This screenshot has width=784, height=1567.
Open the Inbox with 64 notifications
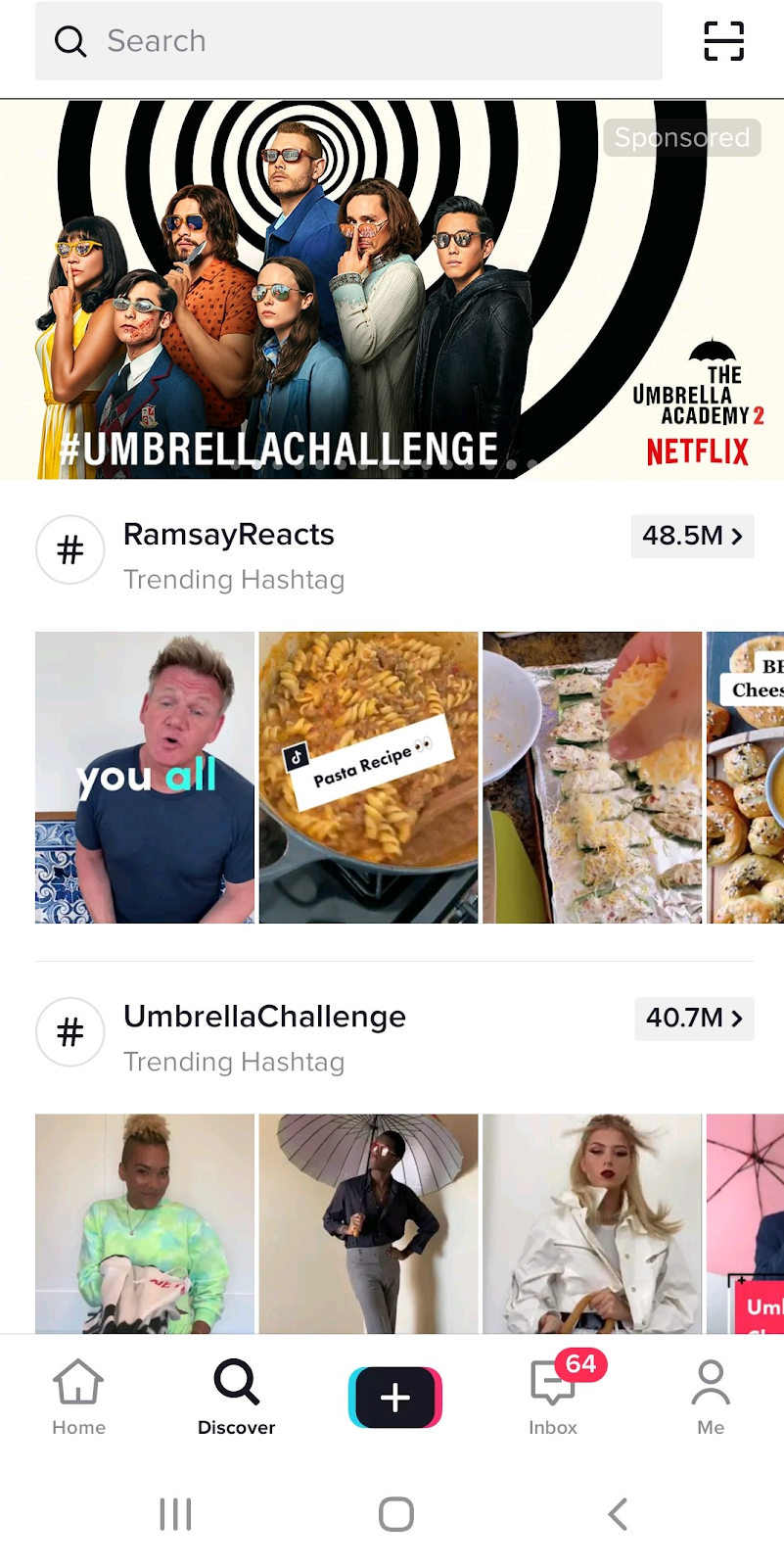point(553,1398)
